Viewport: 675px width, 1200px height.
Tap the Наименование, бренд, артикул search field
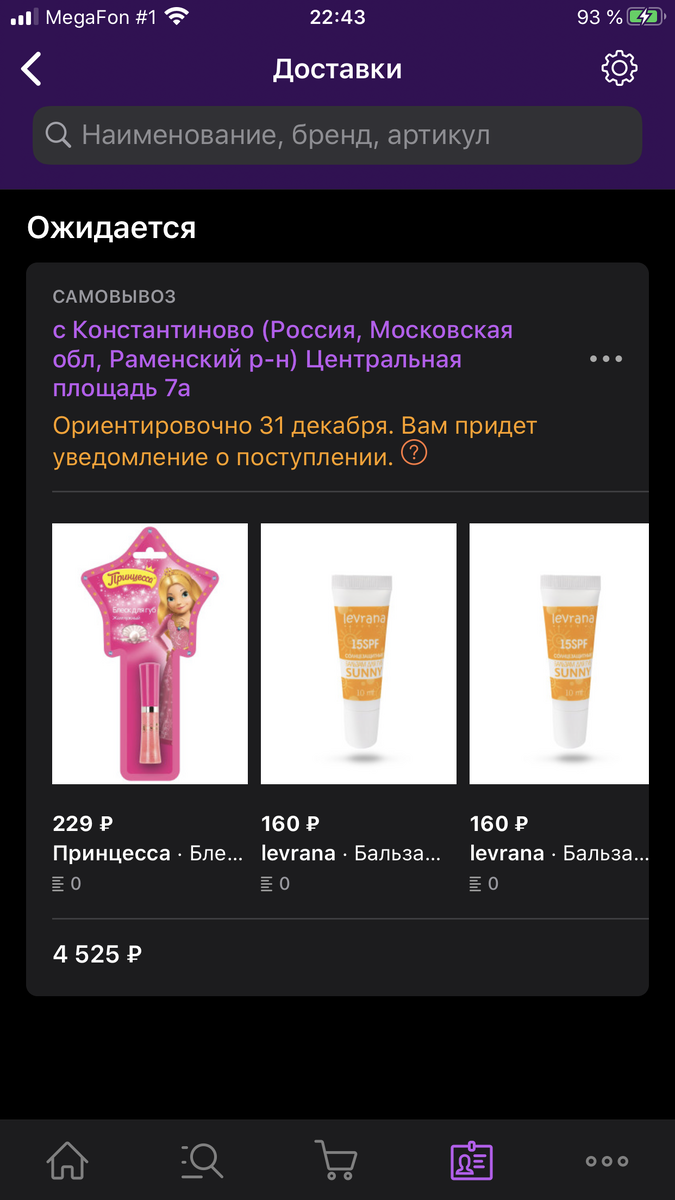coord(337,135)
